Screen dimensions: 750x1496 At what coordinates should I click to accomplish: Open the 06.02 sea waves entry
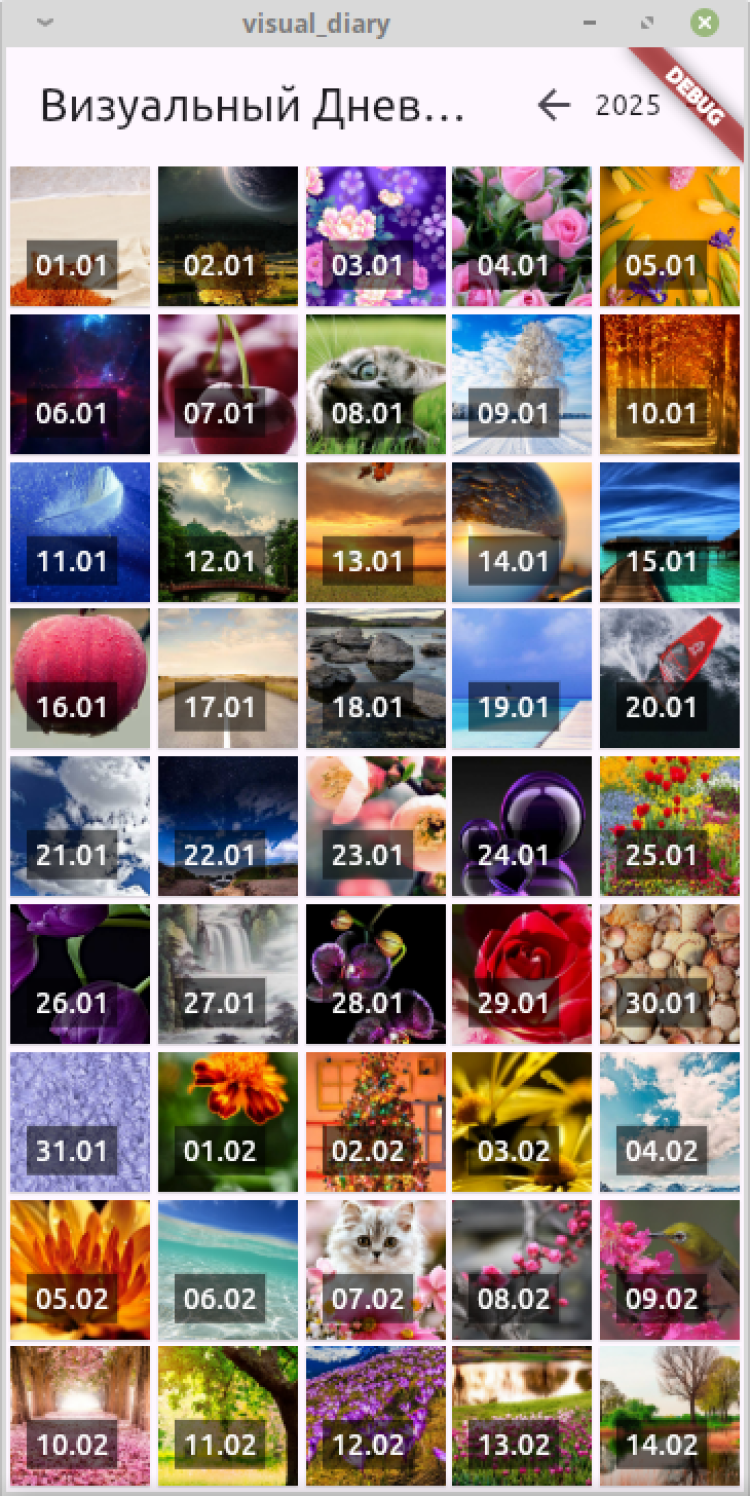coord(228,1269)
